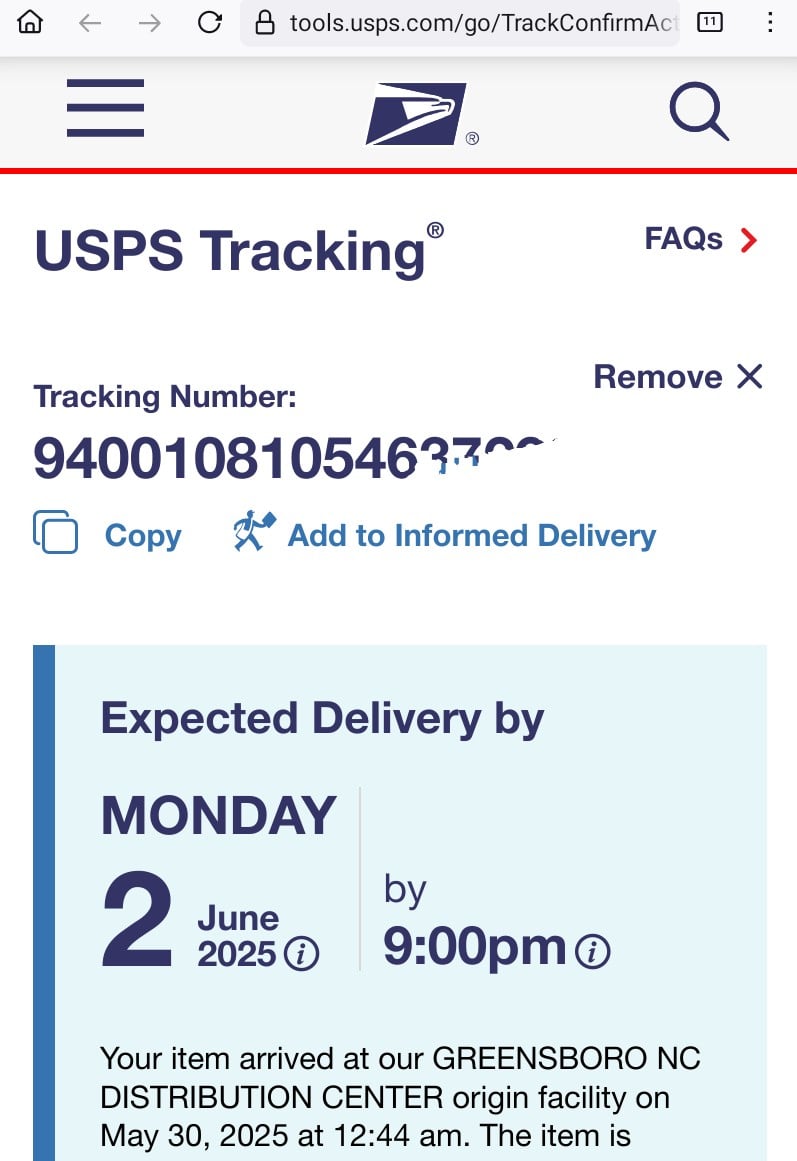Add package to Informed Delivery
This screenshot has height=1161, width=797.
(445, 535)
